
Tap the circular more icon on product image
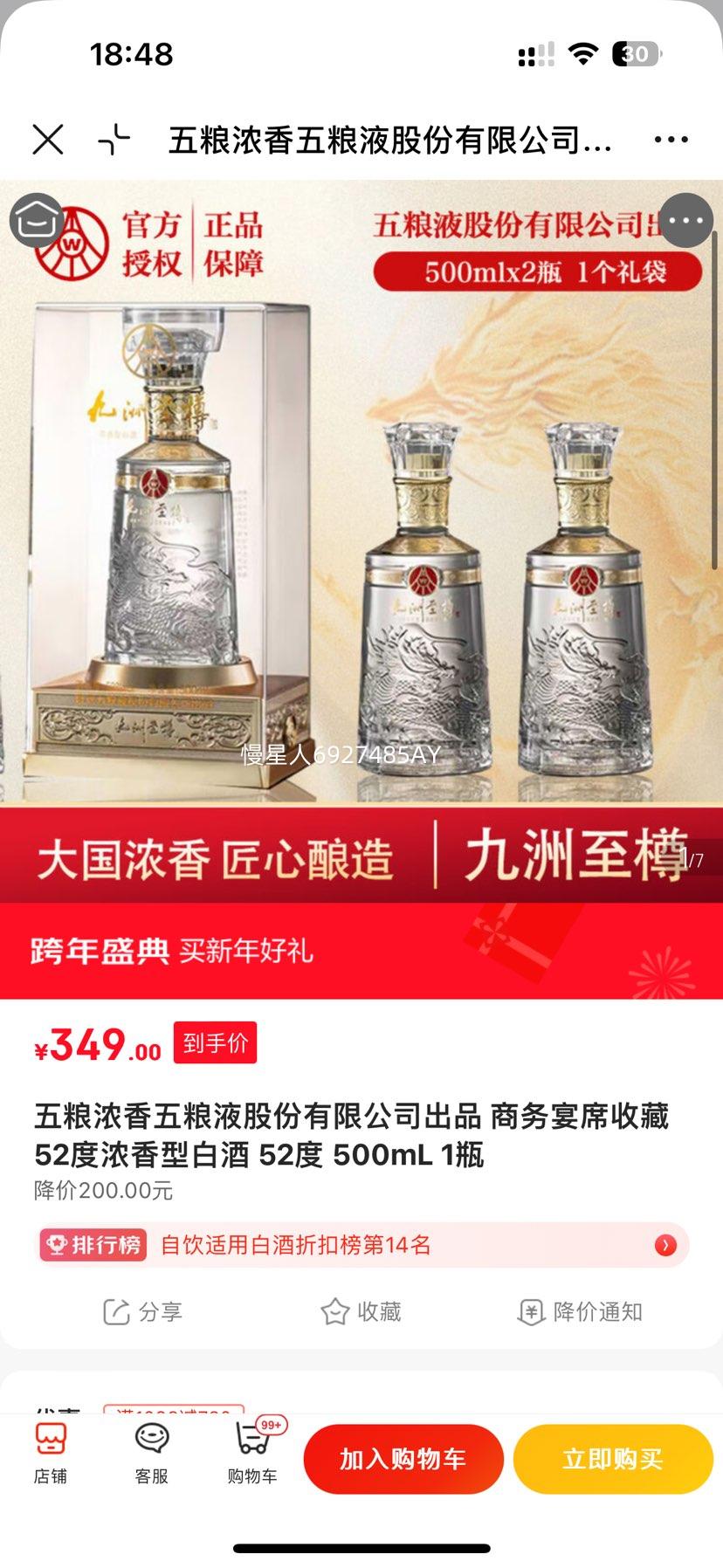(x=689, y=221)
